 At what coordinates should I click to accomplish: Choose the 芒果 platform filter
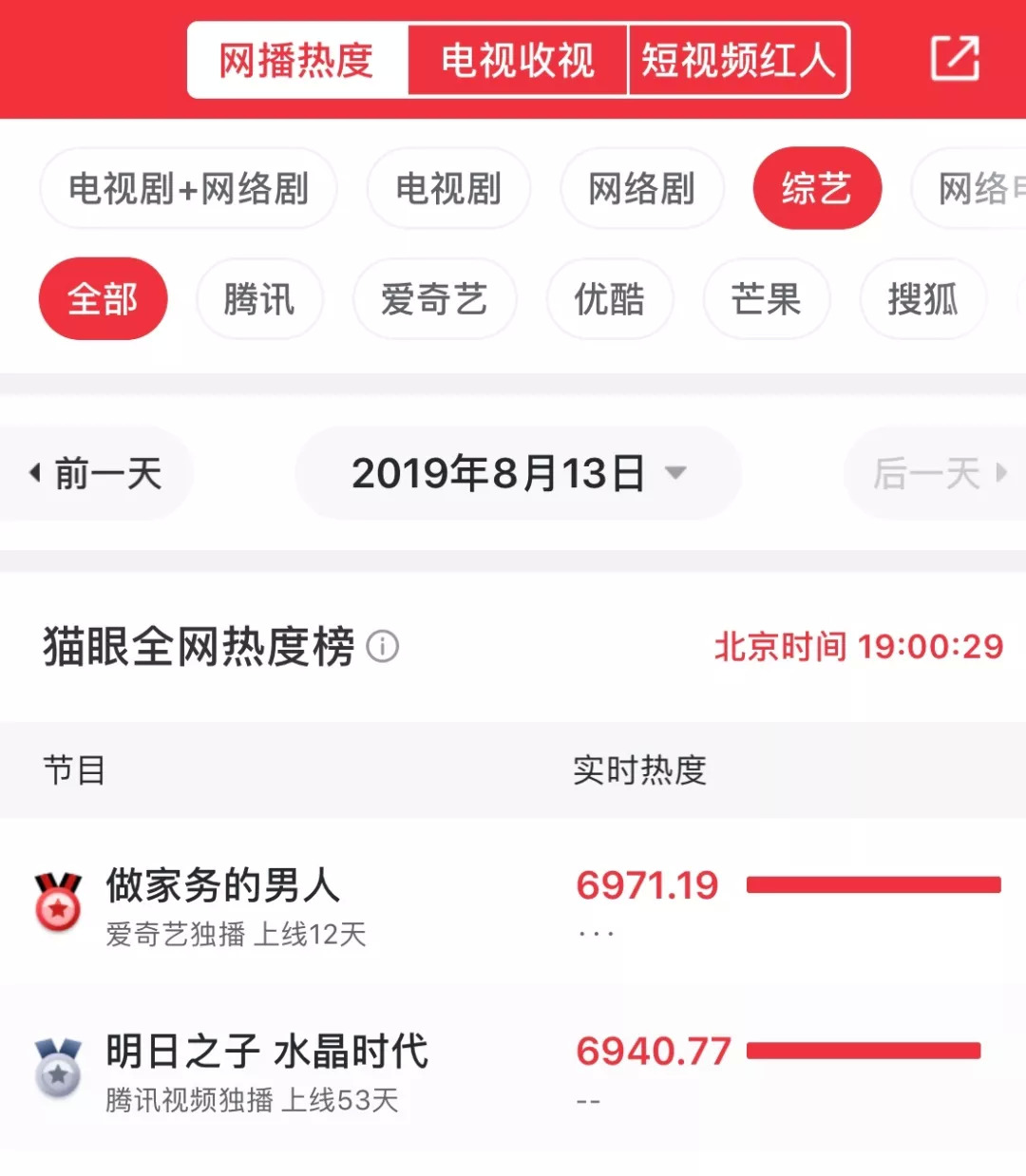coord(766,299)
